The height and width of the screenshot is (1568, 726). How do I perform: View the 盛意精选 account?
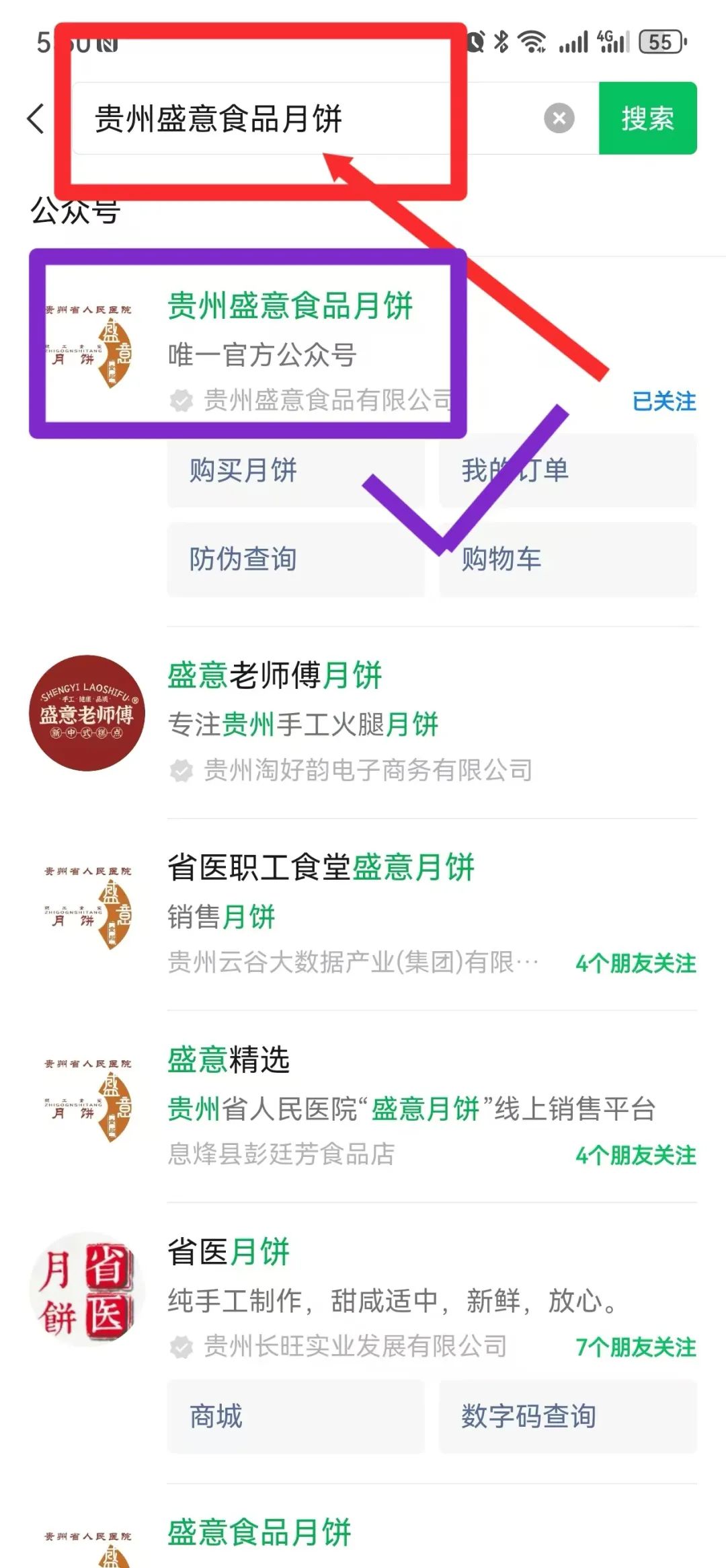[x=229, y=1059]
